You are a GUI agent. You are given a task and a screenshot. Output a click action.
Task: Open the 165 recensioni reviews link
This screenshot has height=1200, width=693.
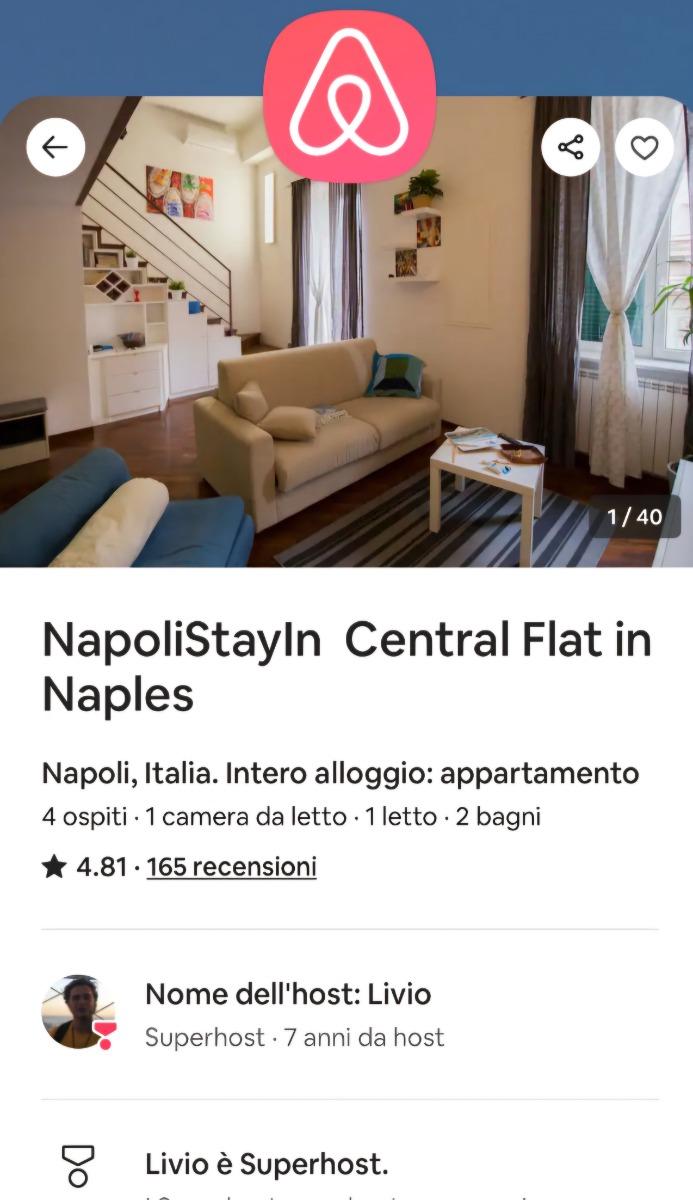(x=231, y=866)
